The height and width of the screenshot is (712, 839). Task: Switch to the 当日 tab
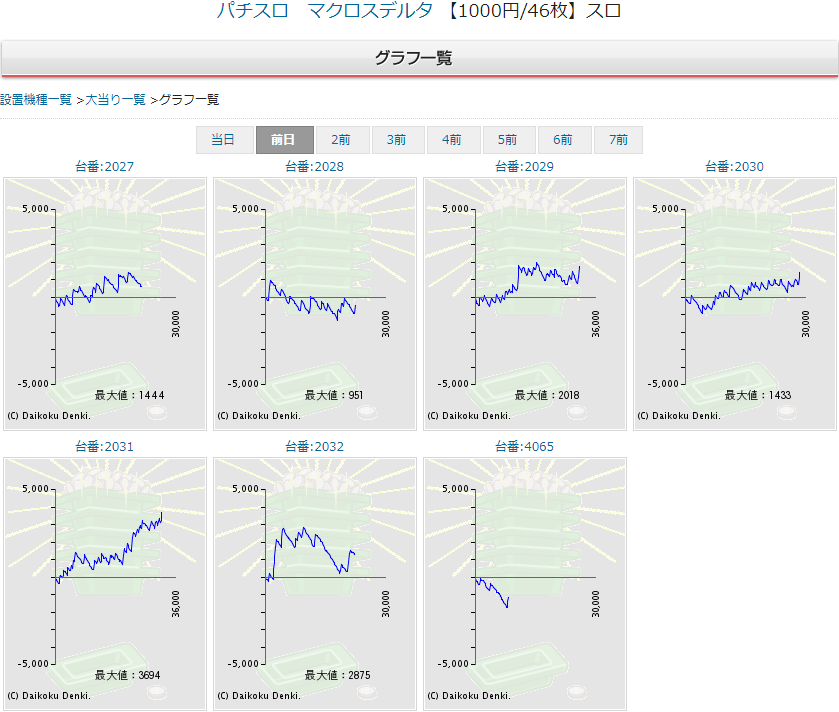coord(225,140)
